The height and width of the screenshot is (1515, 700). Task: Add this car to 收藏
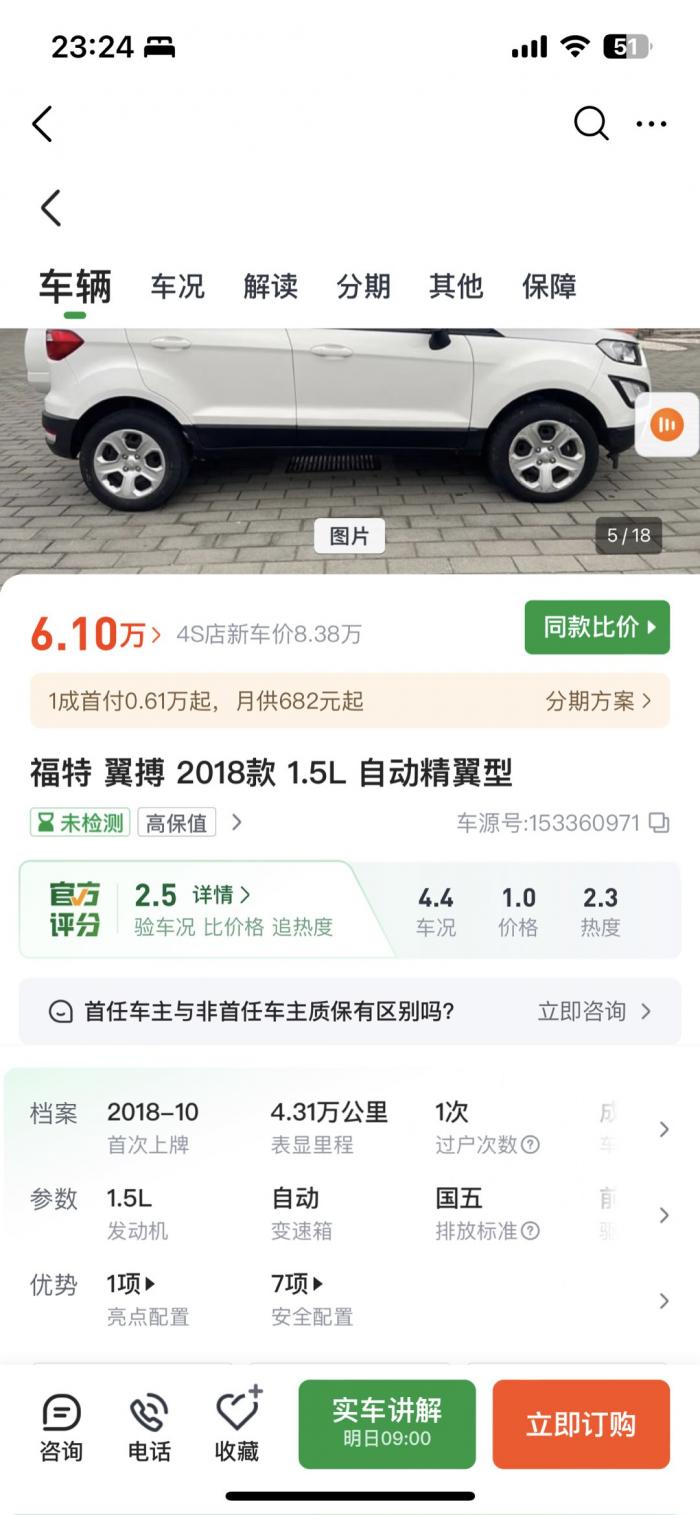click(237, 1427)
